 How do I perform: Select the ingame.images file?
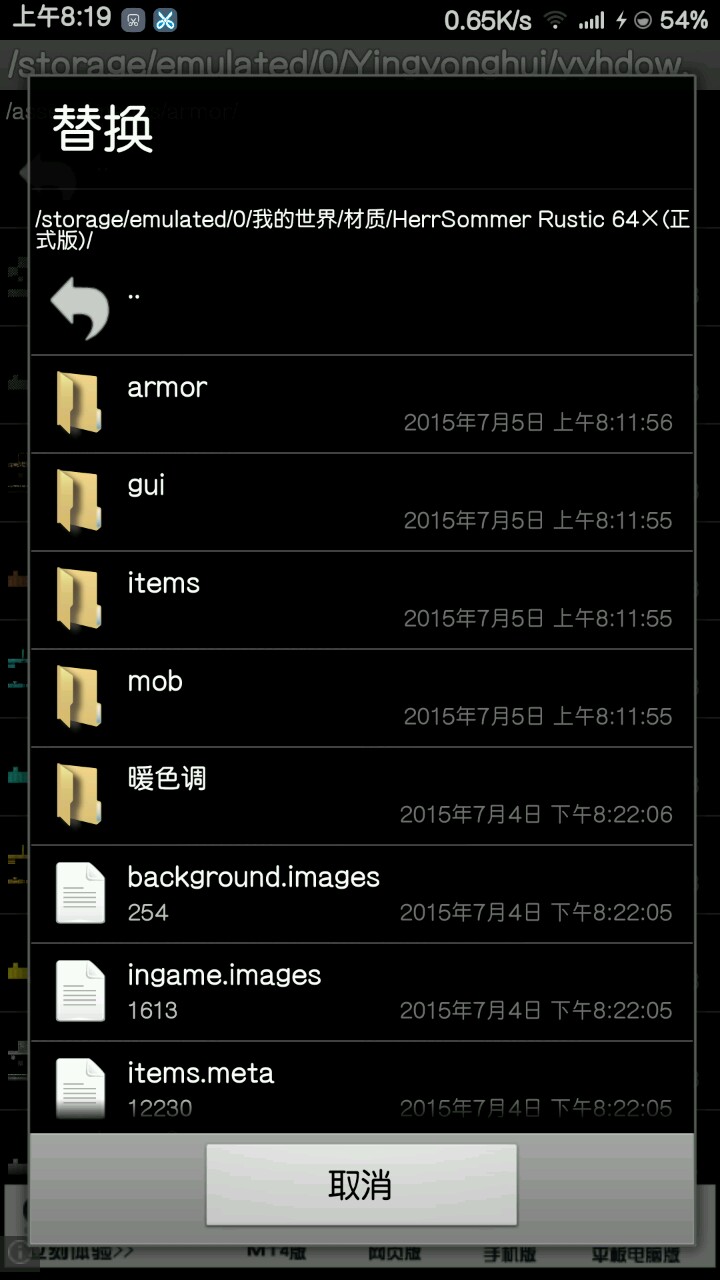pos(360,992)
